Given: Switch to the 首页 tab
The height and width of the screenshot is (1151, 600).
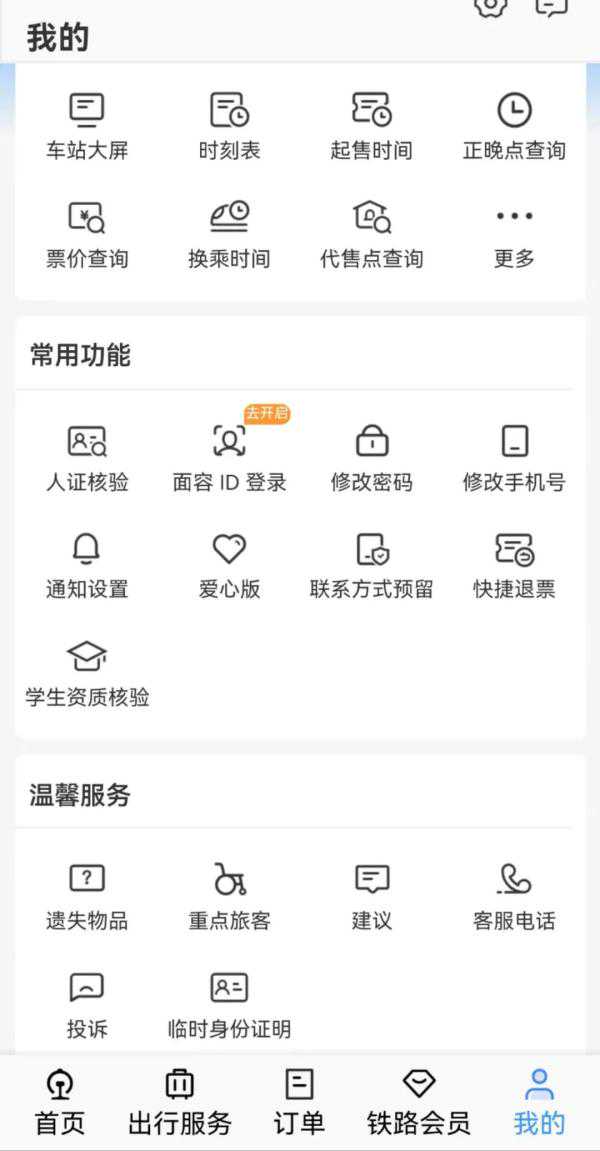Looking at the screenshot, I should [60, 1101].
